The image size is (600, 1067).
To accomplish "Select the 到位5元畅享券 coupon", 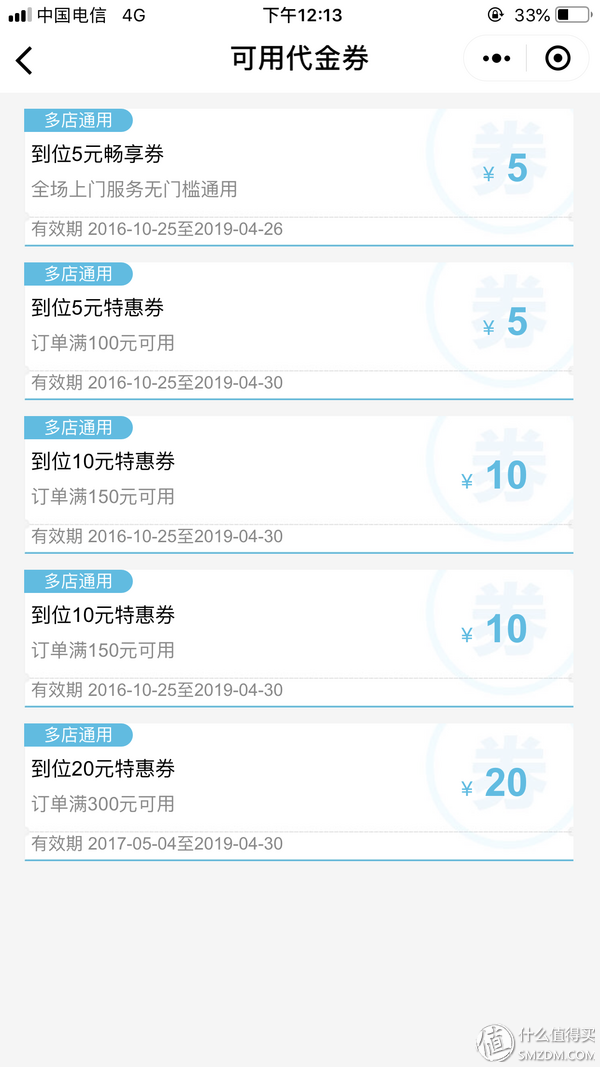I will point(298,176).
